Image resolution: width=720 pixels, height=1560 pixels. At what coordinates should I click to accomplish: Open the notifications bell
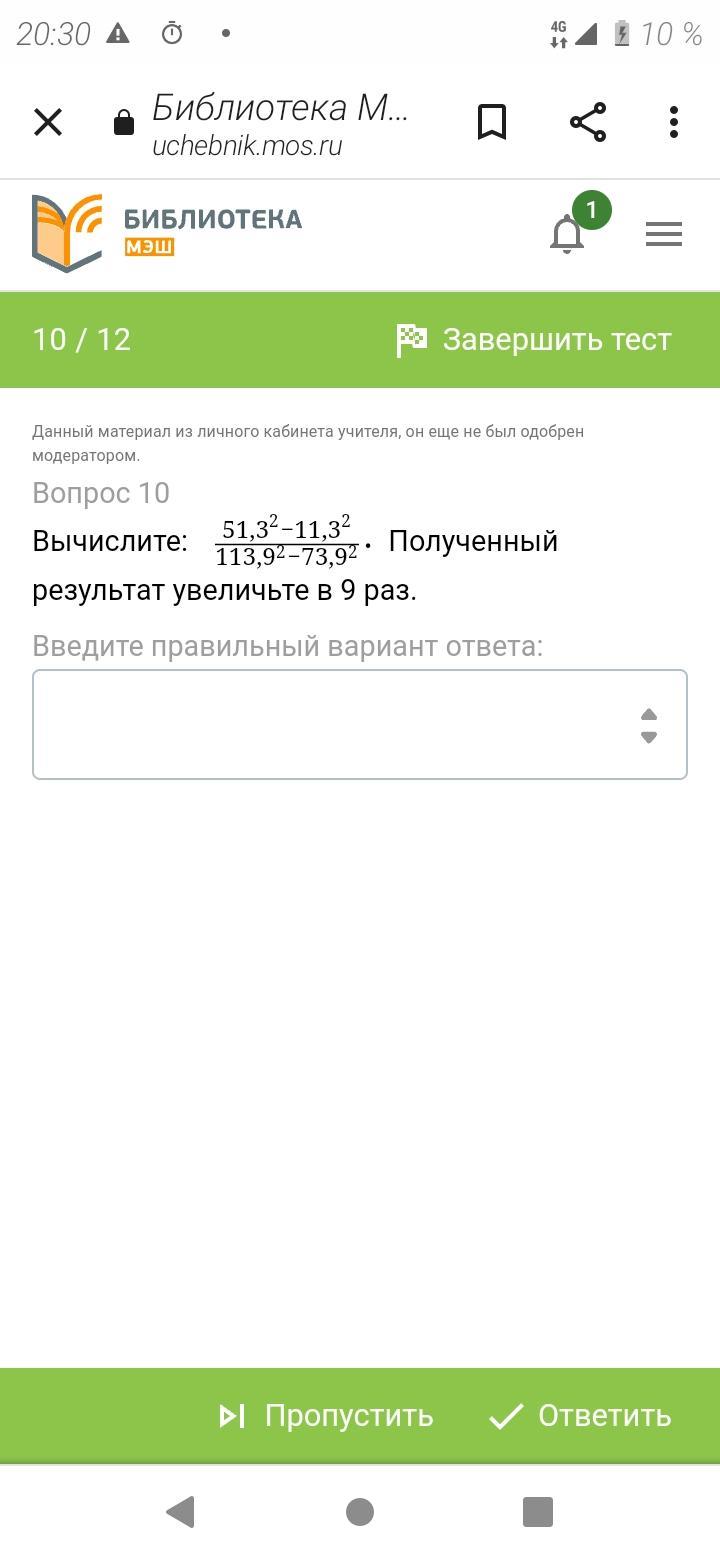tap(567, 234)
